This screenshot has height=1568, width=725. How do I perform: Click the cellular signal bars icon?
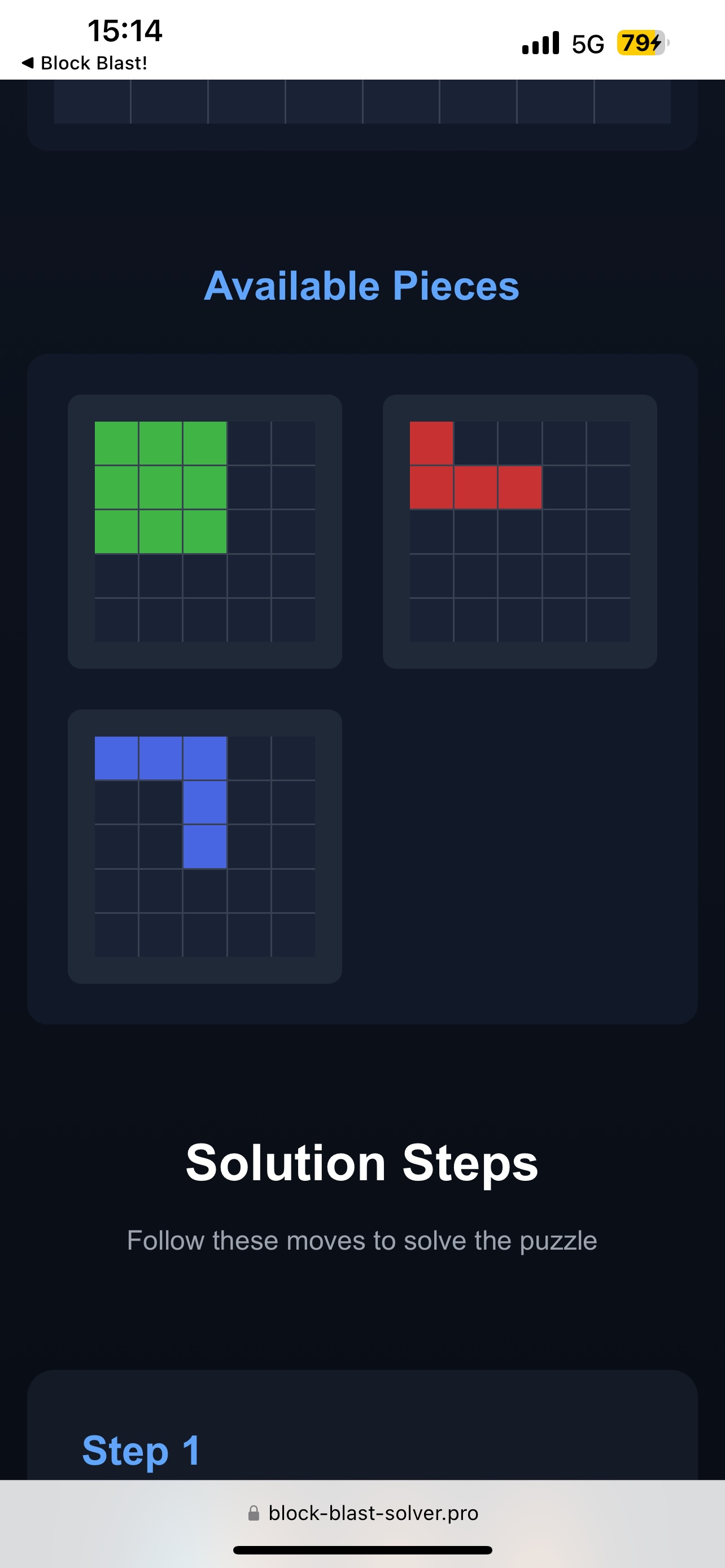540,41
